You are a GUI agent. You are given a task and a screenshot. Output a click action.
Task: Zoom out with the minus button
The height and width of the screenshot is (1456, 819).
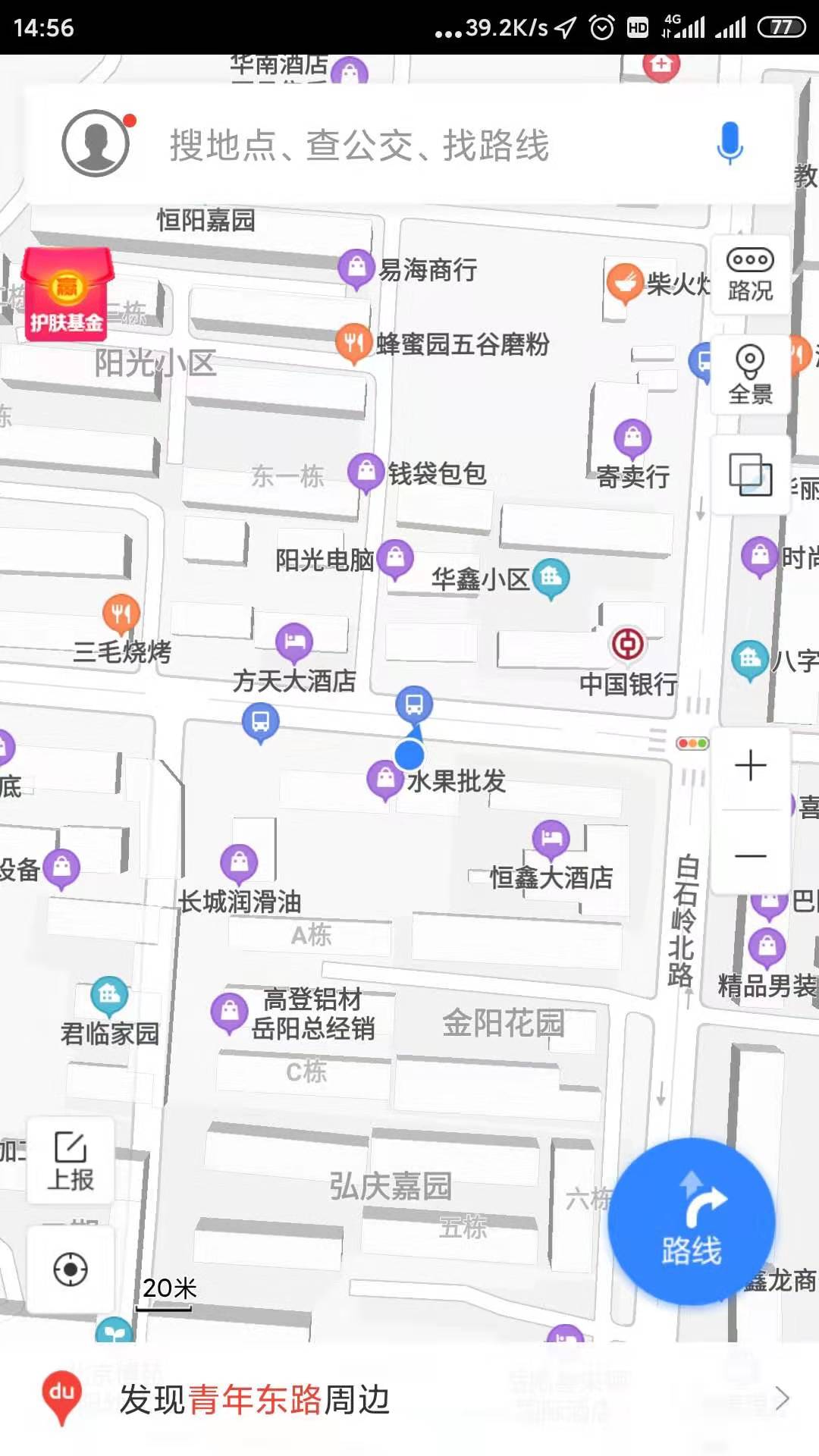coord(750,855)
